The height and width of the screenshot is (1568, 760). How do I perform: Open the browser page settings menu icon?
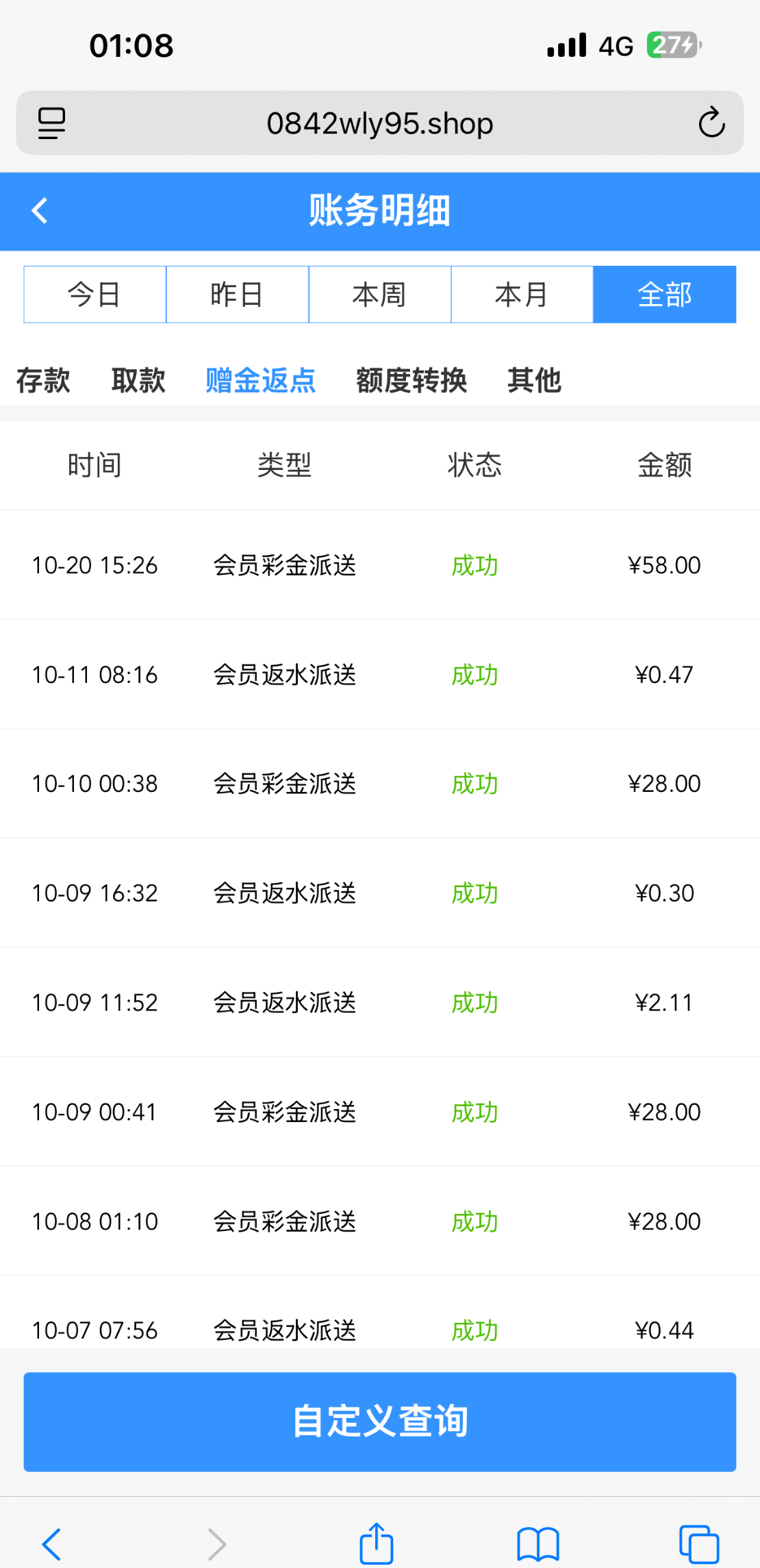[x=51, y=123]
